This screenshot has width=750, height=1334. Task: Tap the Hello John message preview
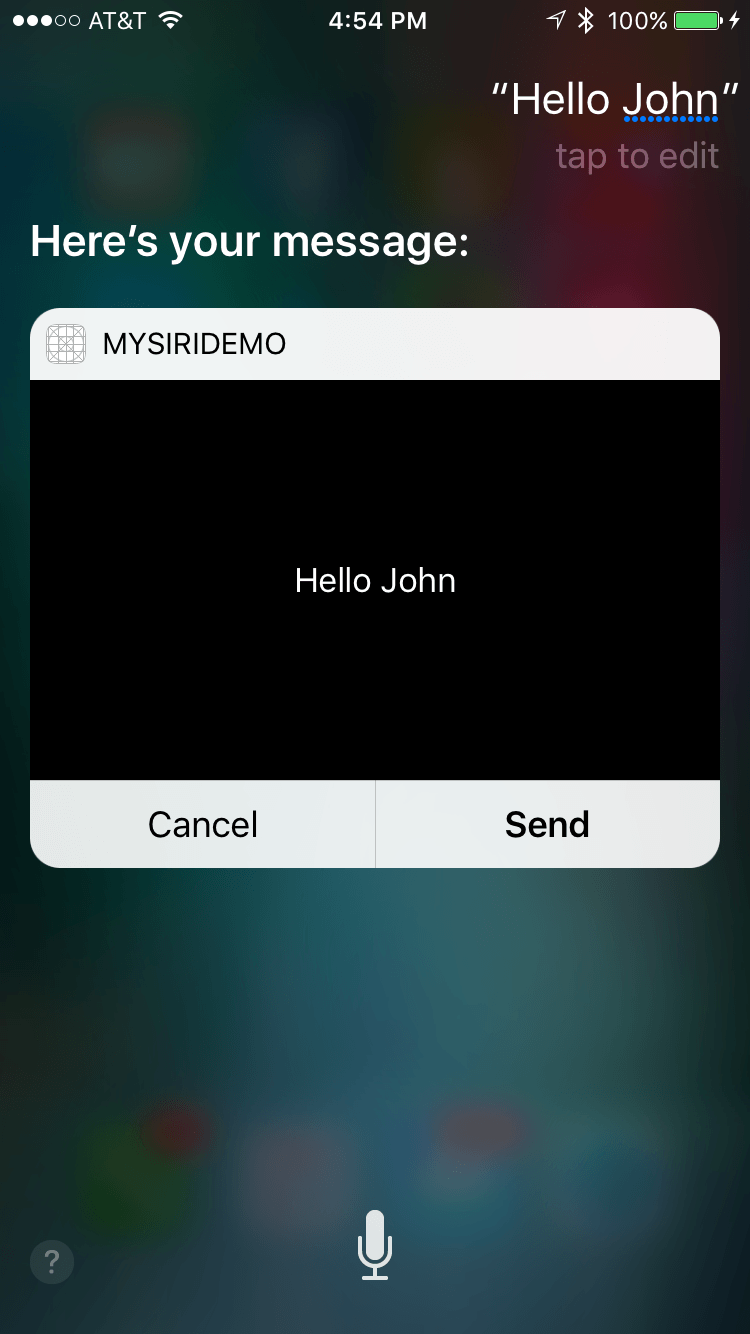pyautogui.click(x=375, y=580)
